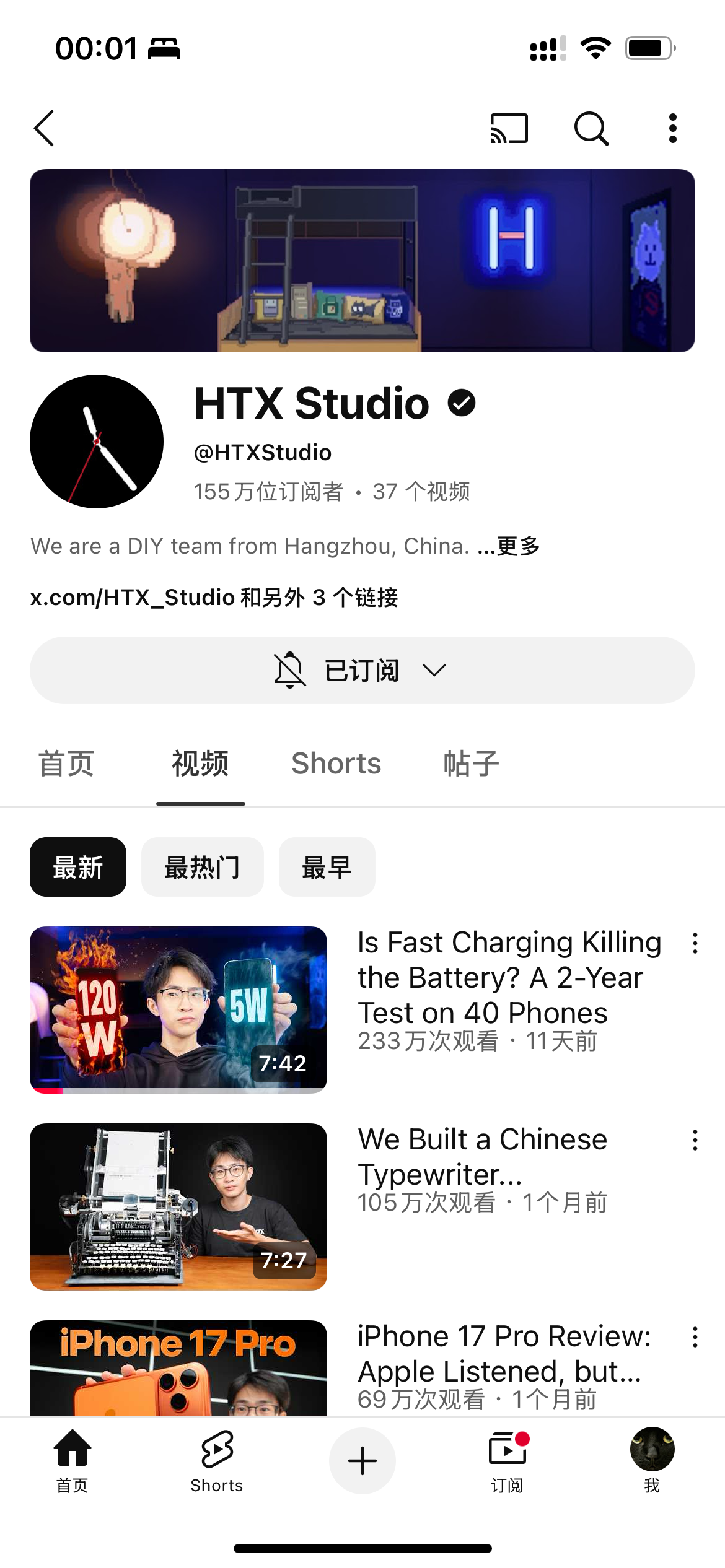Open the 我 profile tab

tap(652, 1461)
